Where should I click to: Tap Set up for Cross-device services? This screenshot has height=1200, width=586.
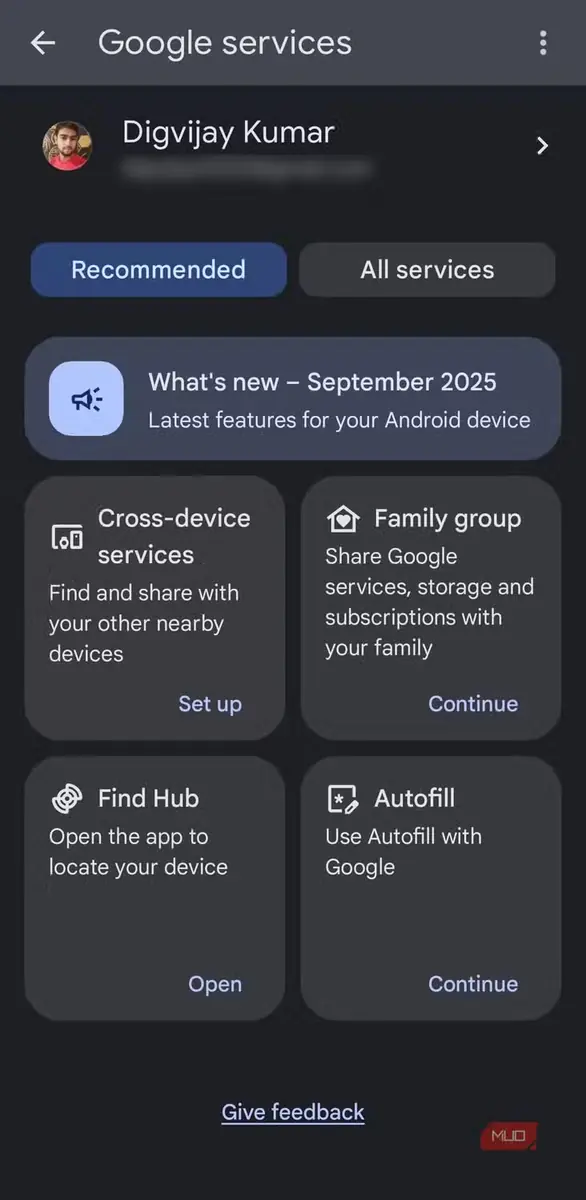click(x=210, y=704)
